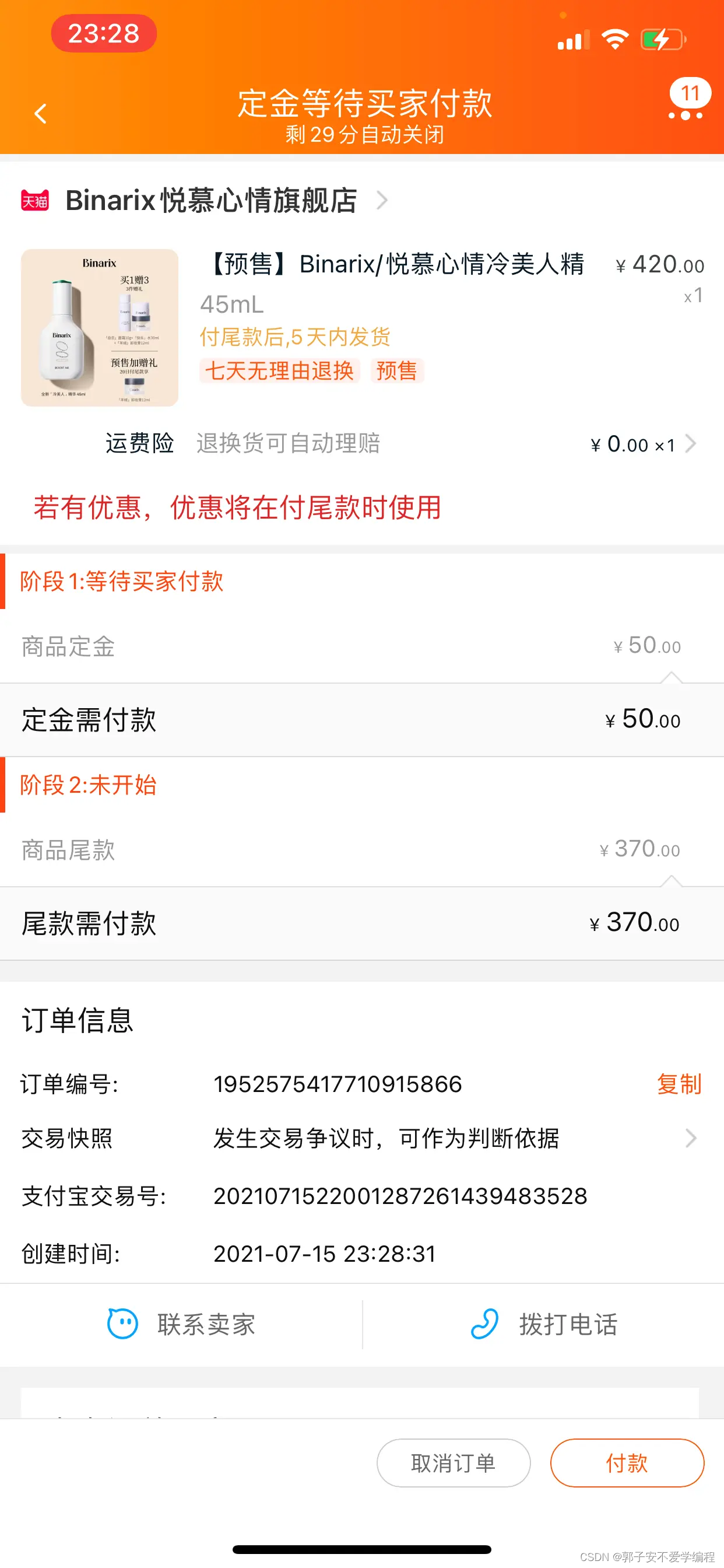
Task: Open the three-dot more menu
Action: coord(686,113)
